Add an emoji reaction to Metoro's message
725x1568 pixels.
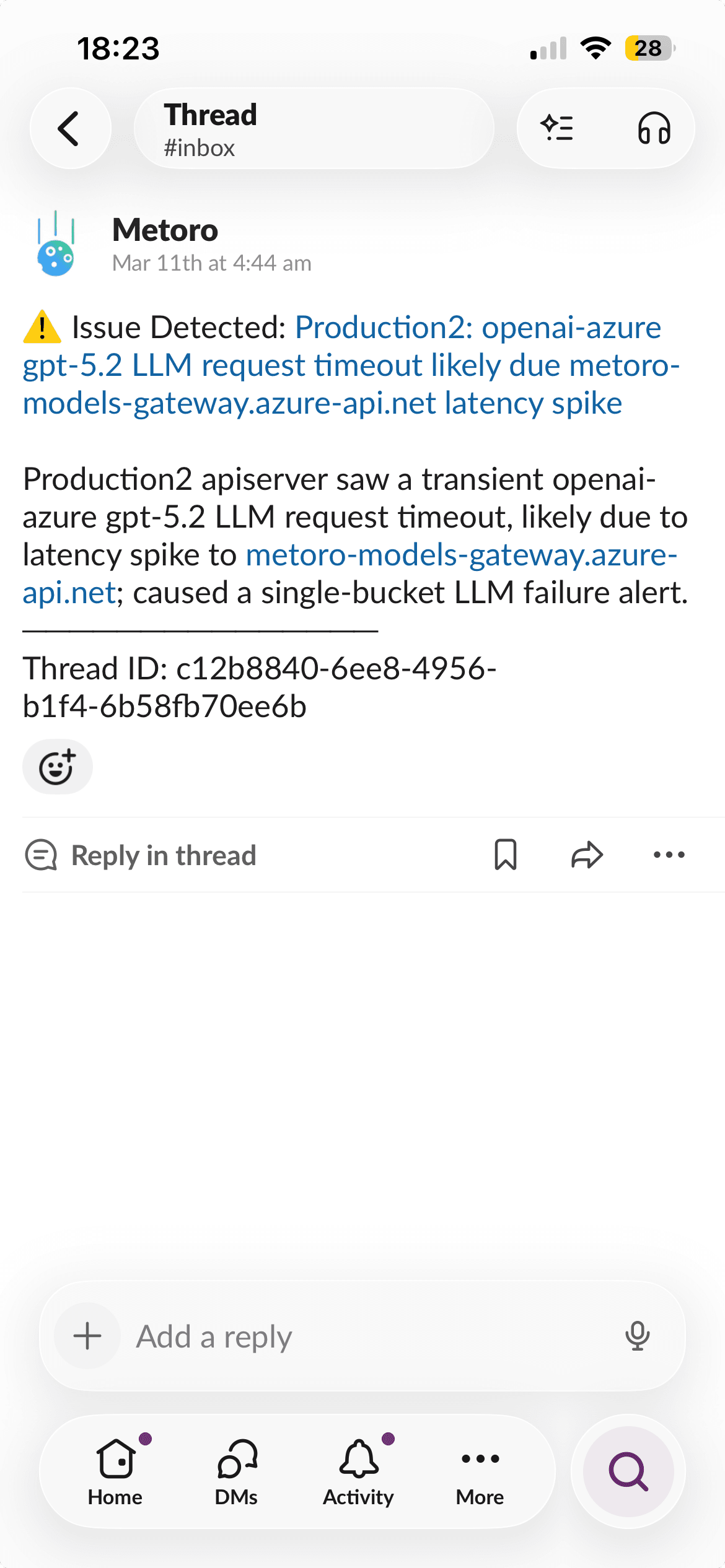(x=57, y=766)
